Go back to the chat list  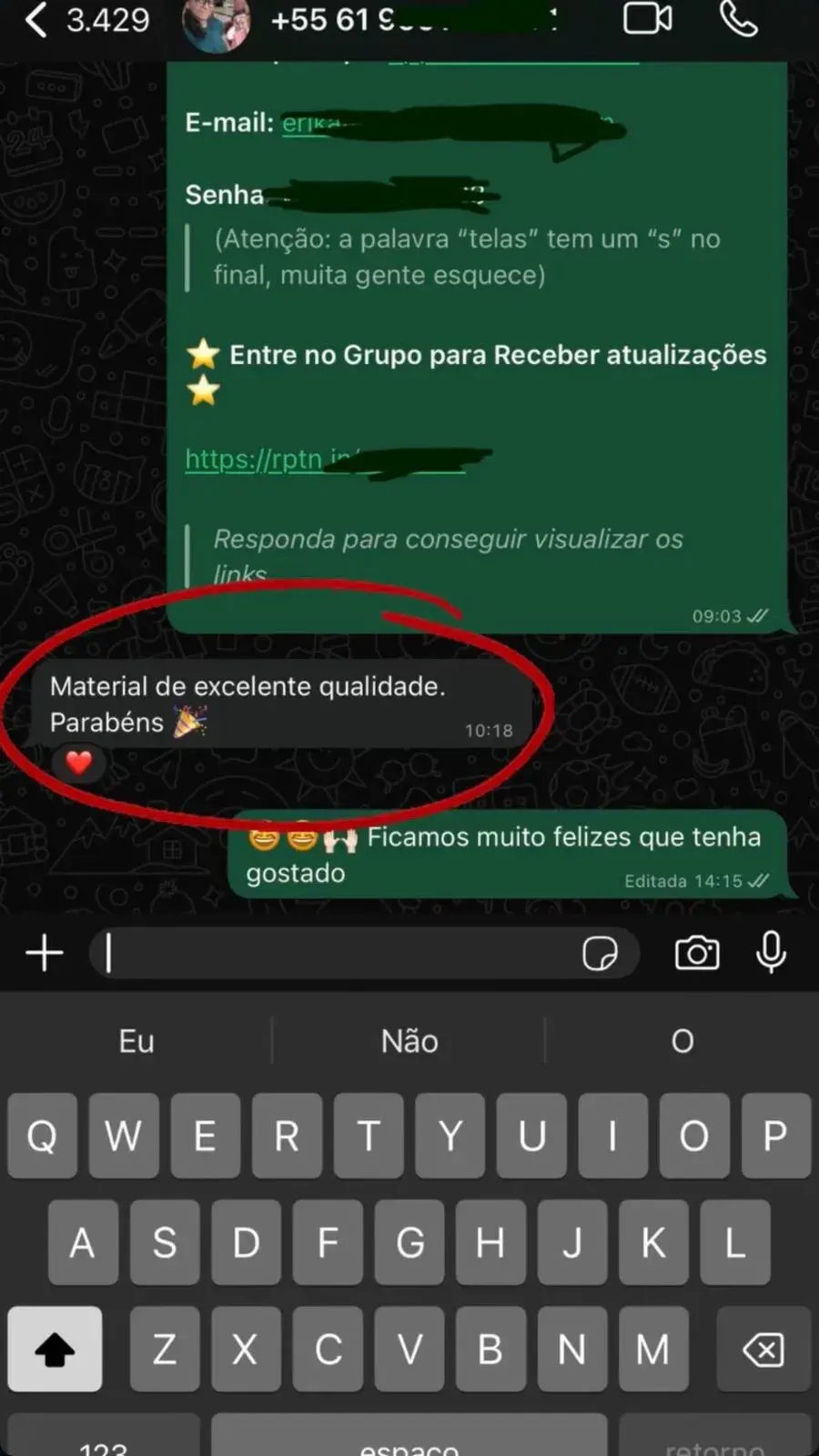[x=36, y=20]
